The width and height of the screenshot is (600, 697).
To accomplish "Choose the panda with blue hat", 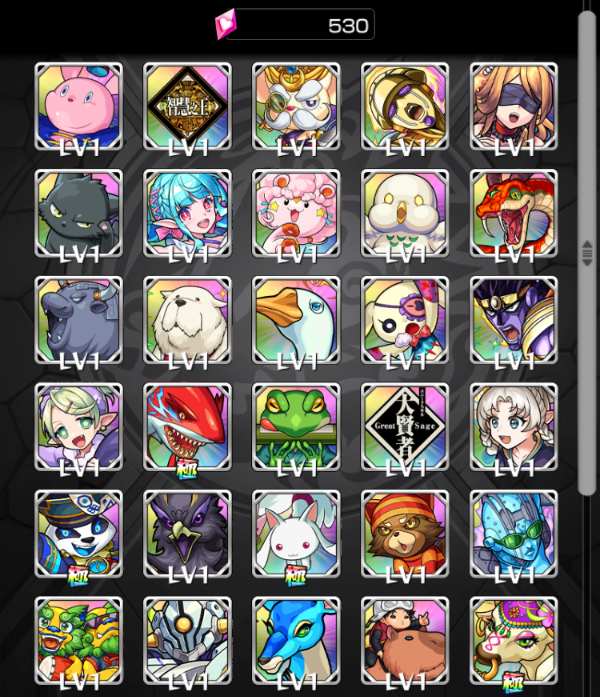I will pyautogui.click(x=79, y=535).
